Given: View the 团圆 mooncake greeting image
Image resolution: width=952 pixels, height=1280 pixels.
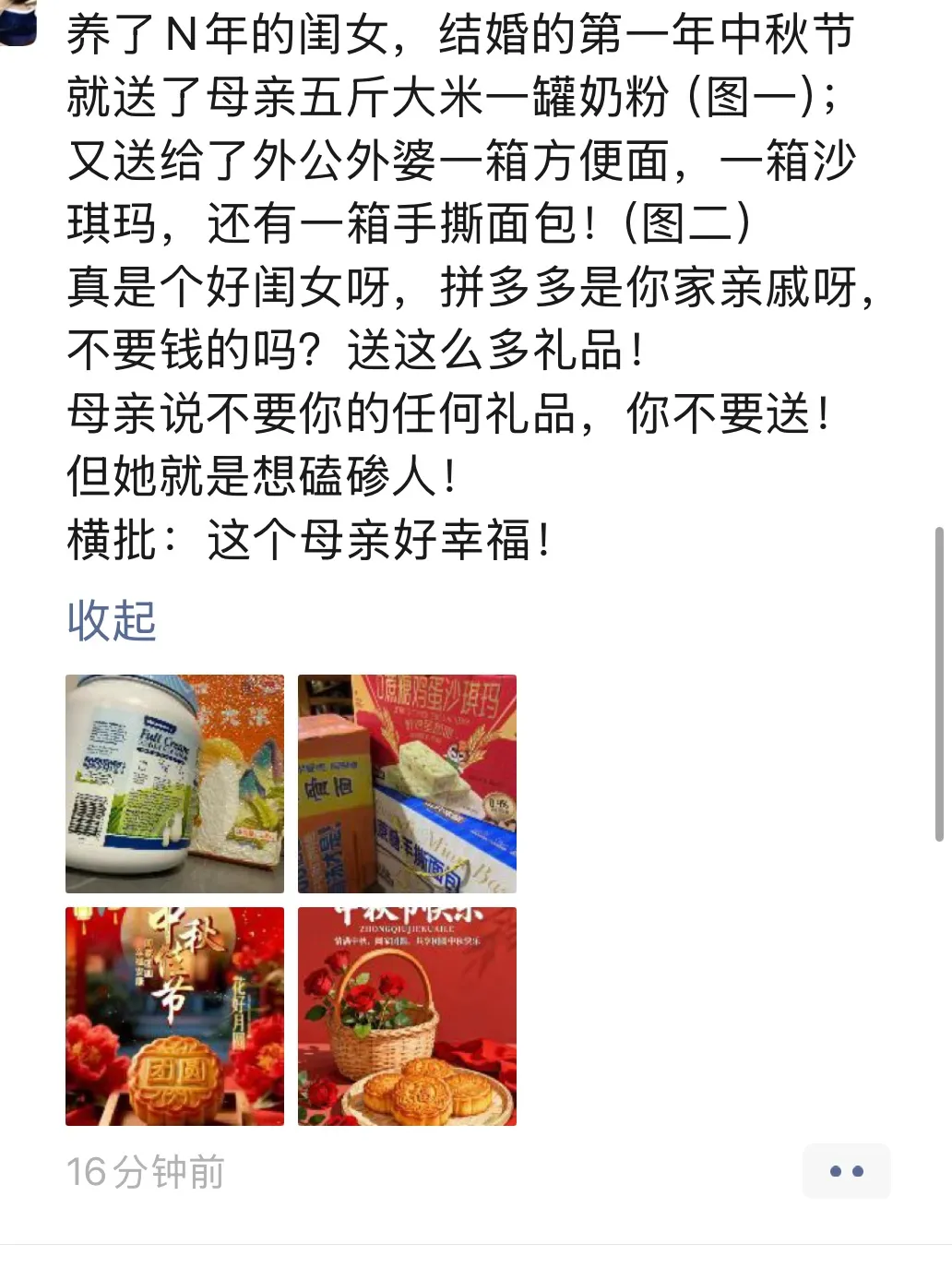Looking at the screenshot, I should (174, 1016).
